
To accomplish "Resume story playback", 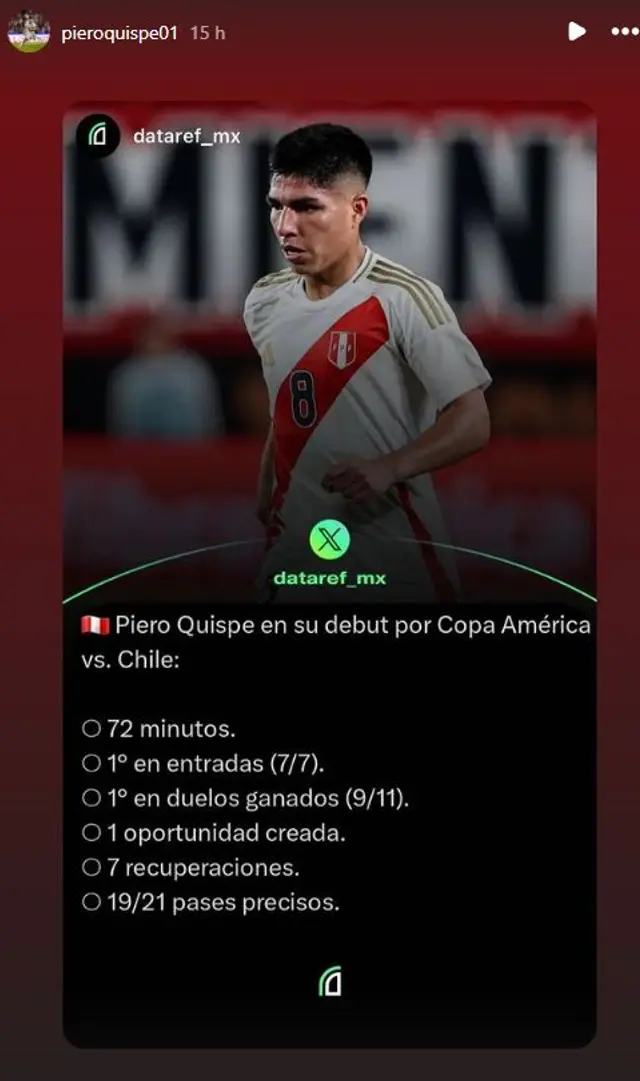I will pyautogui.click(x=577, y=31).
